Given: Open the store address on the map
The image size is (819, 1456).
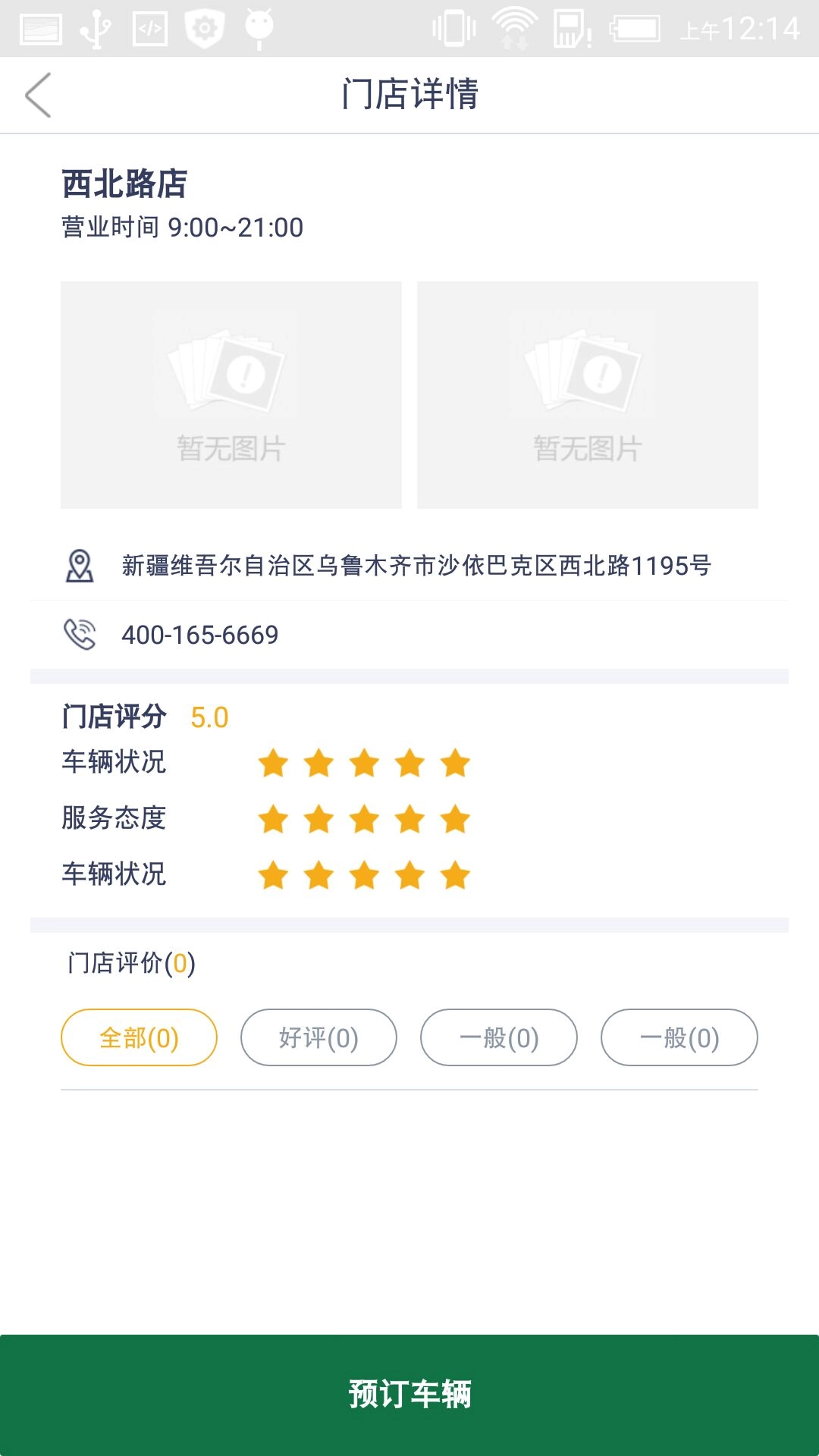Looking at the screenshot, I should point(416,566).
